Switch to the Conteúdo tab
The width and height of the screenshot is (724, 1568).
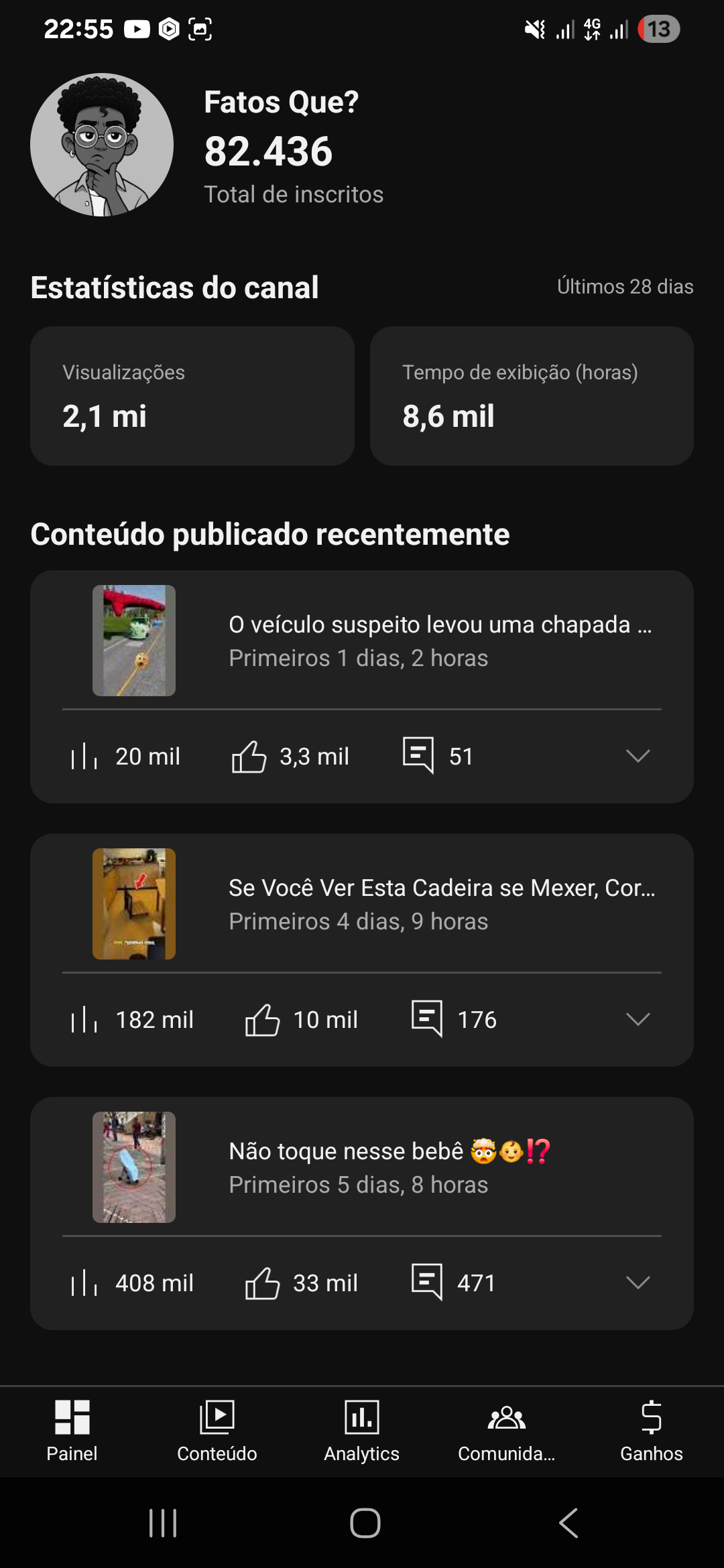click(217, 1431)
